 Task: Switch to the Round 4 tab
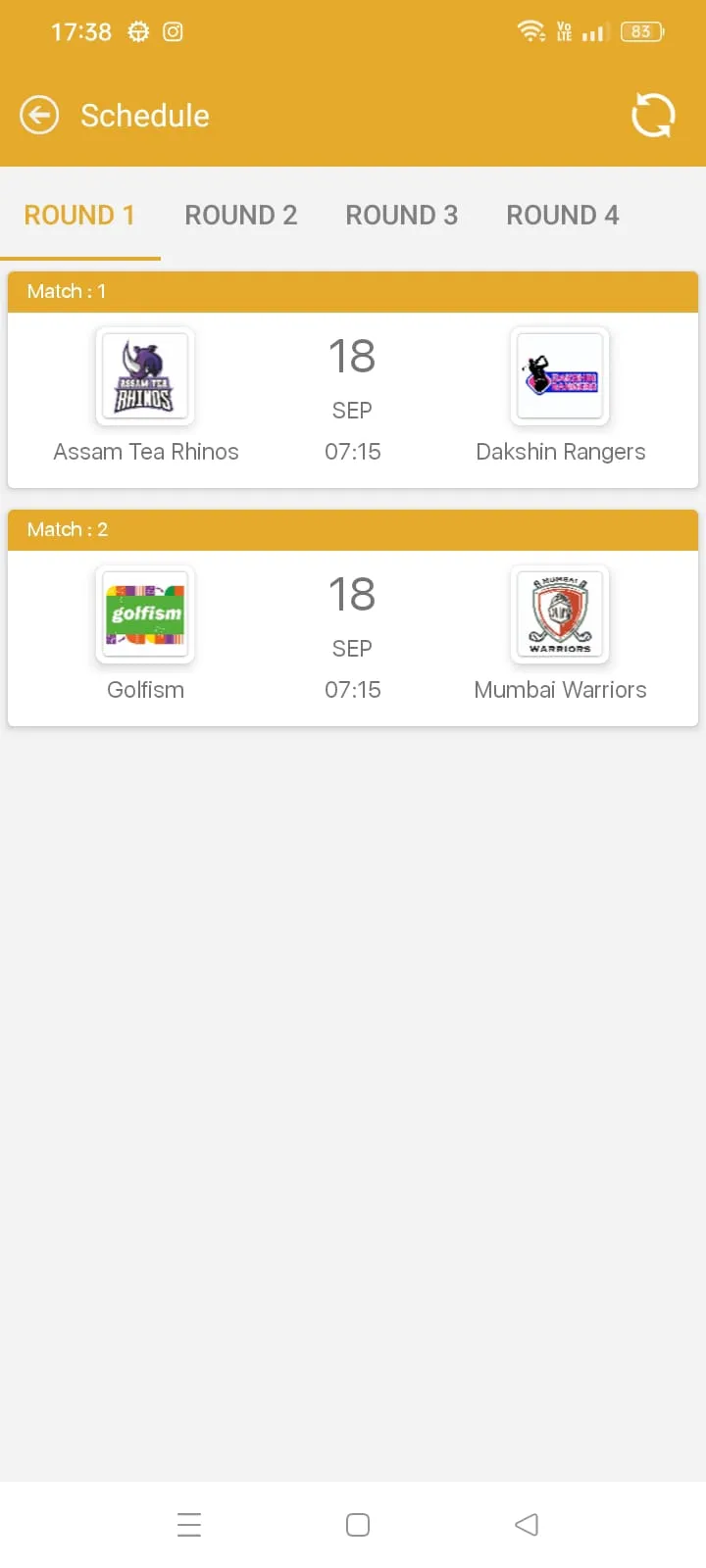pos(563,216)
